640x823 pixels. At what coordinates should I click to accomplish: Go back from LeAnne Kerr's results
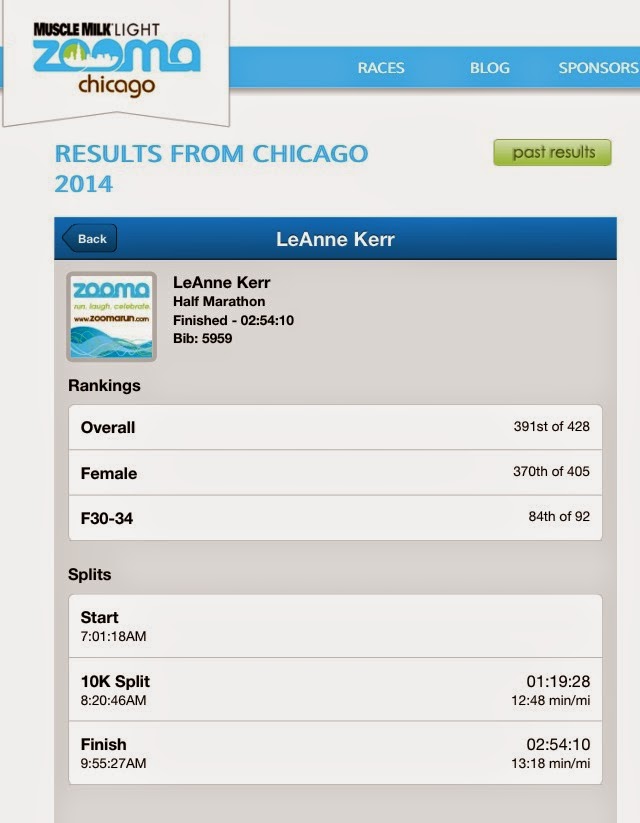90,239
